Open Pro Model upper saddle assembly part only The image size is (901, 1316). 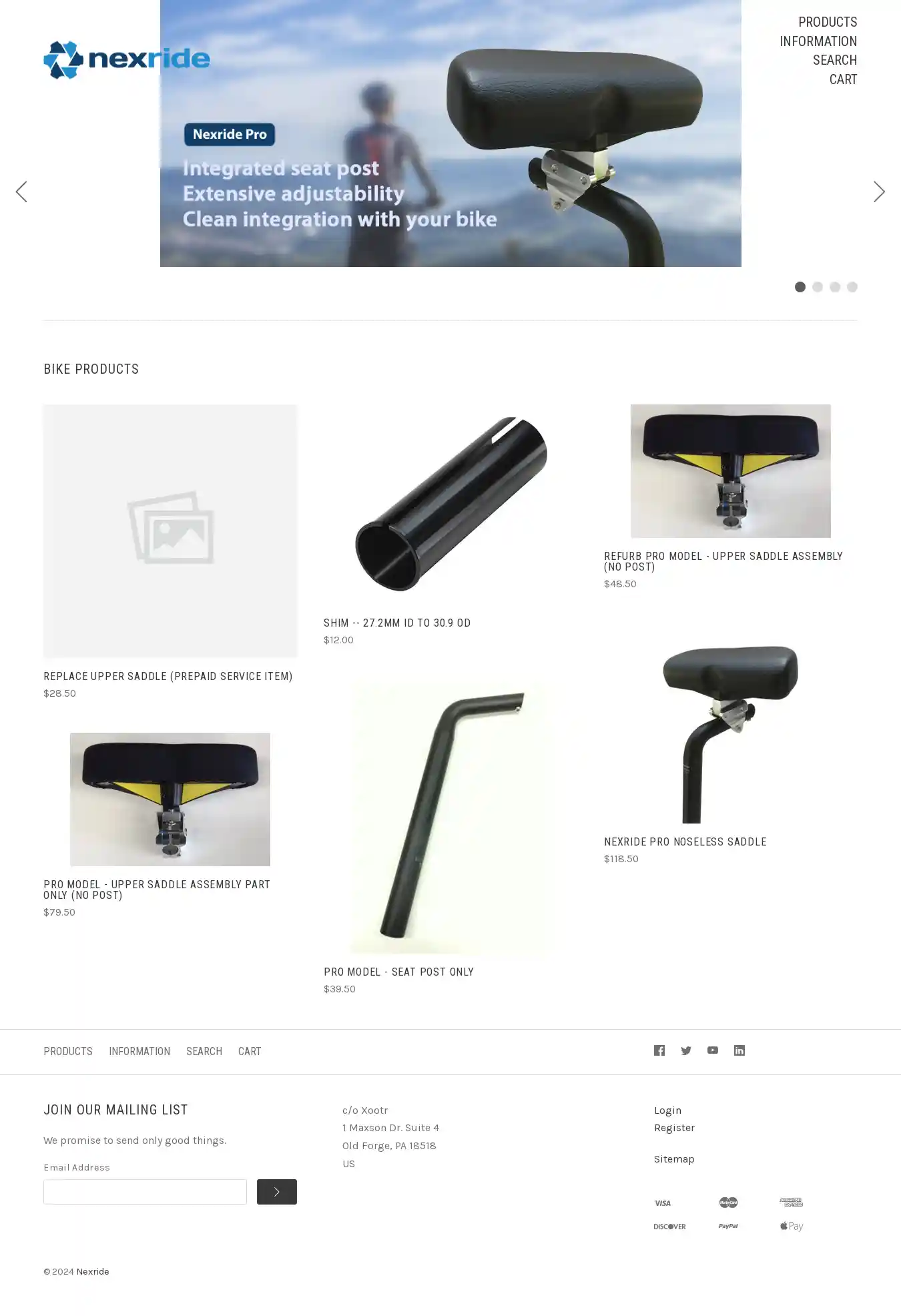[x=156, y=890]
